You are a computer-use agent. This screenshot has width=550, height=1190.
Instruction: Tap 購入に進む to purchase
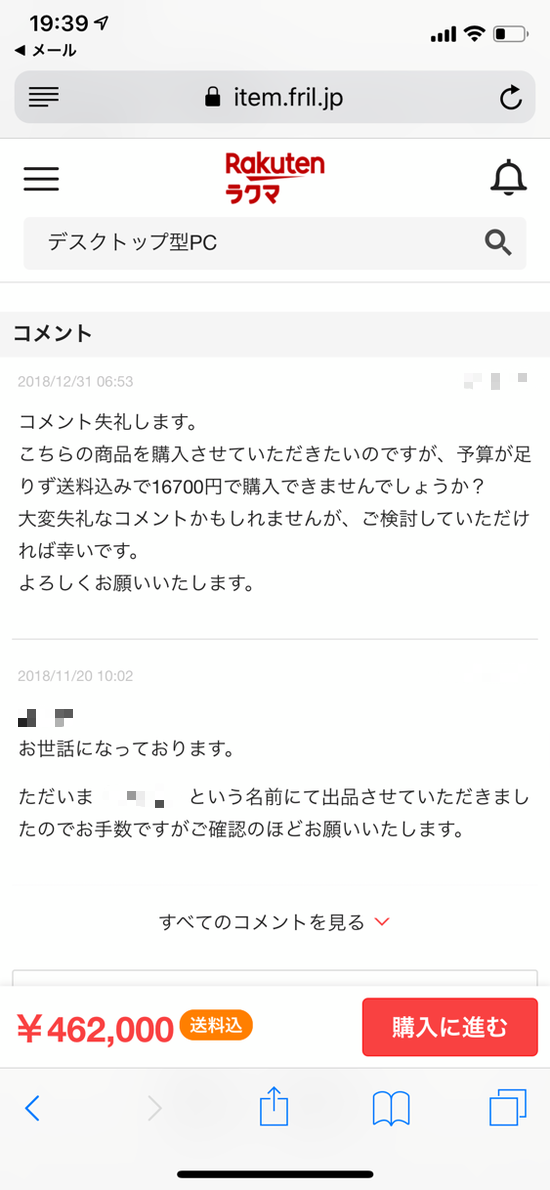[450, 1027]
